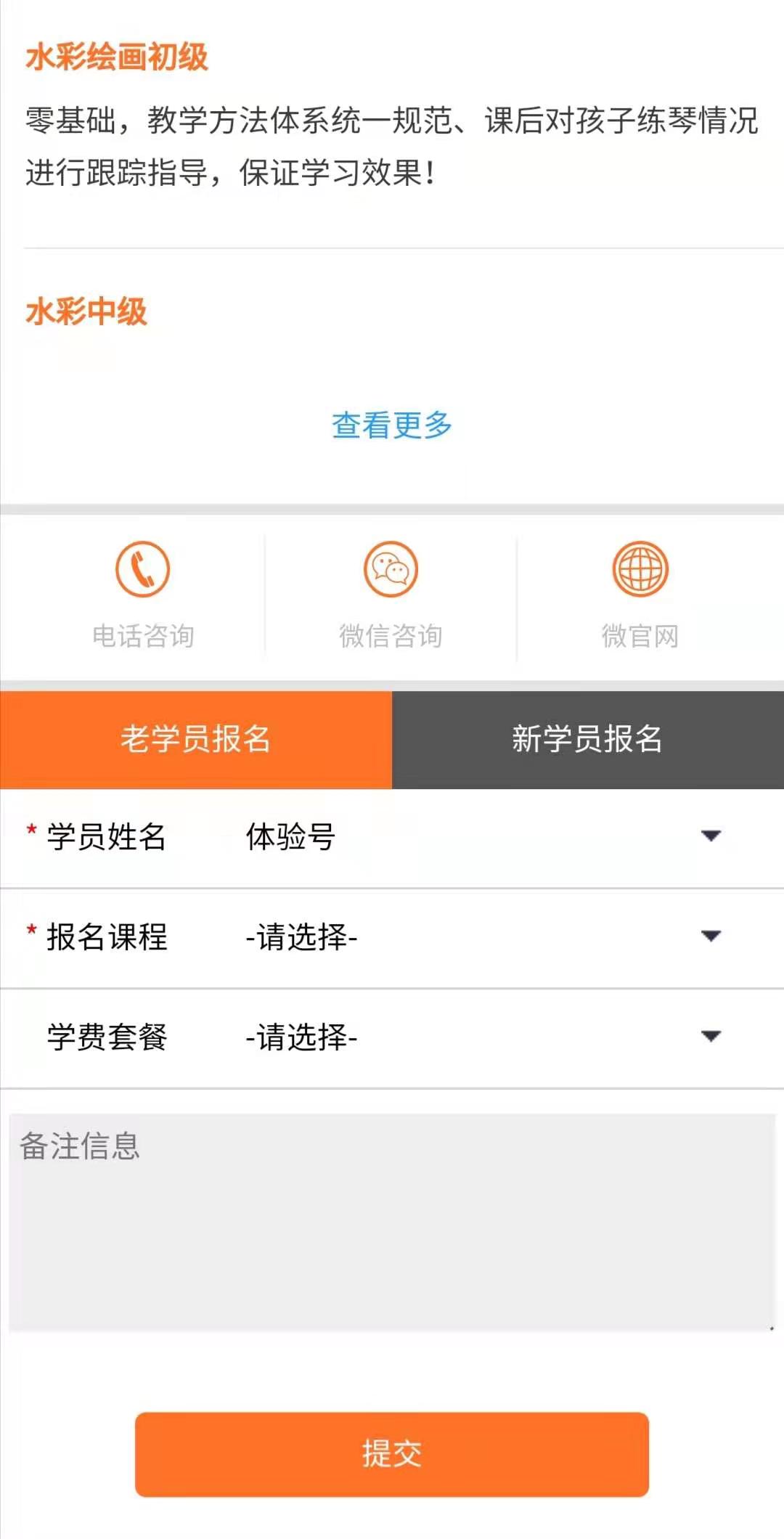Submit the form with 提交
The image size is (784, 1539).
point(391,1454)
